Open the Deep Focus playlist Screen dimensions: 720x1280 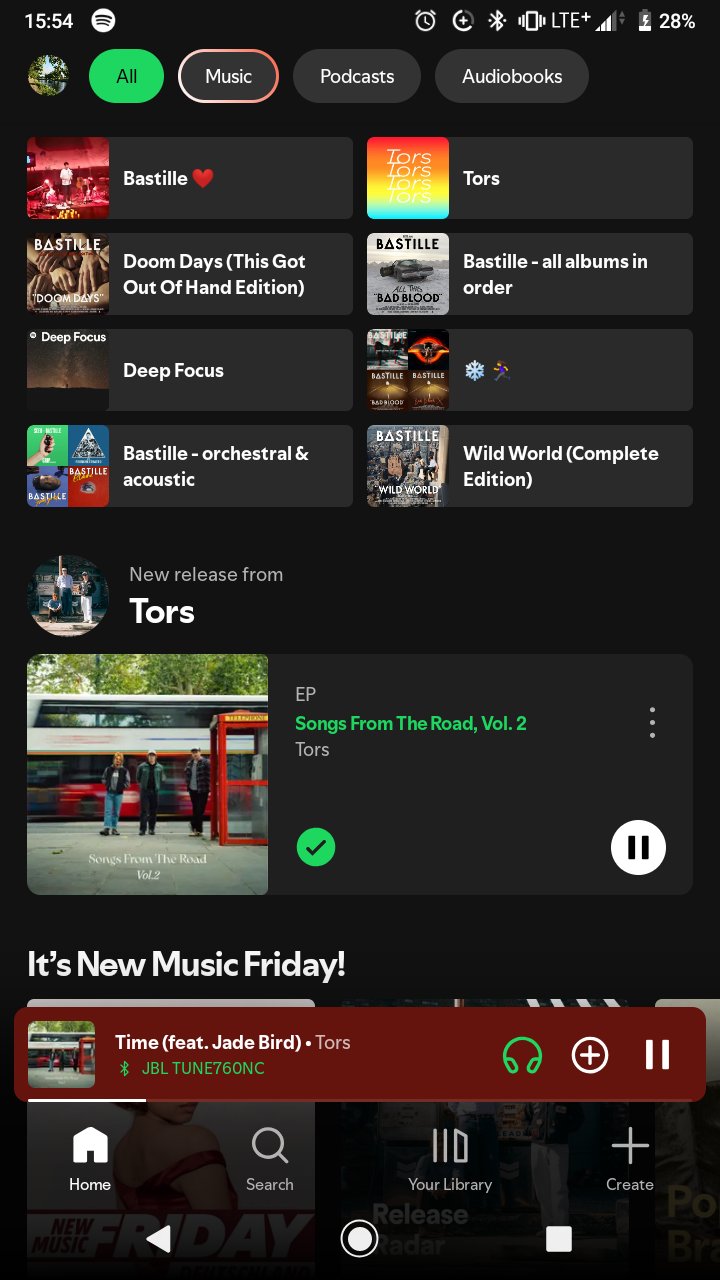point(190,370)
